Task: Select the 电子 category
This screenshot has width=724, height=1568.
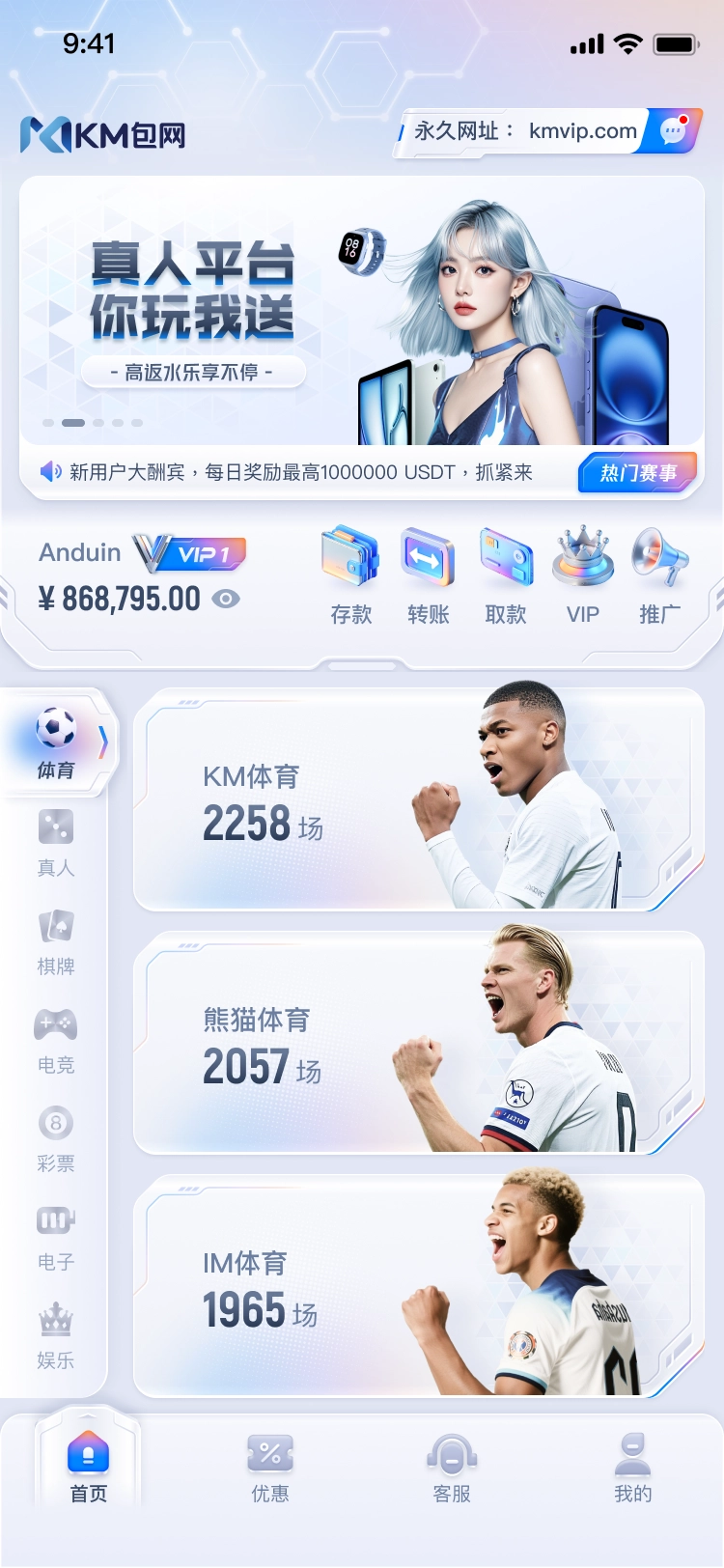Action: click(x=55, y=1237)
